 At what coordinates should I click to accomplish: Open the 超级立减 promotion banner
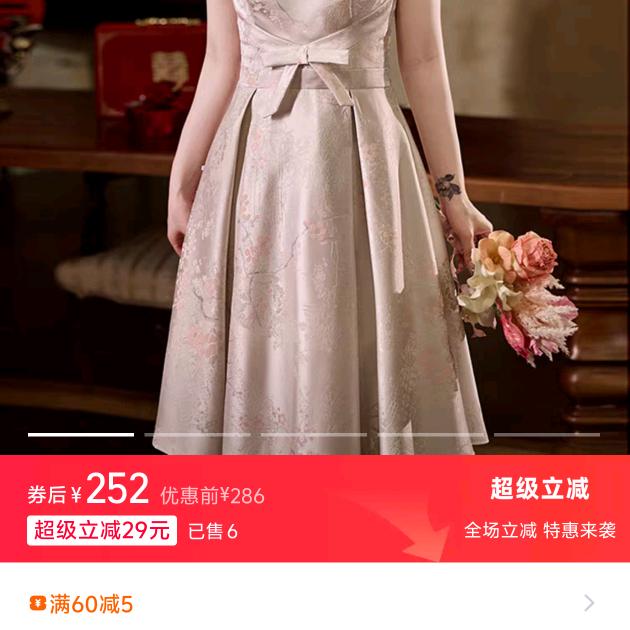pos(539,509)
